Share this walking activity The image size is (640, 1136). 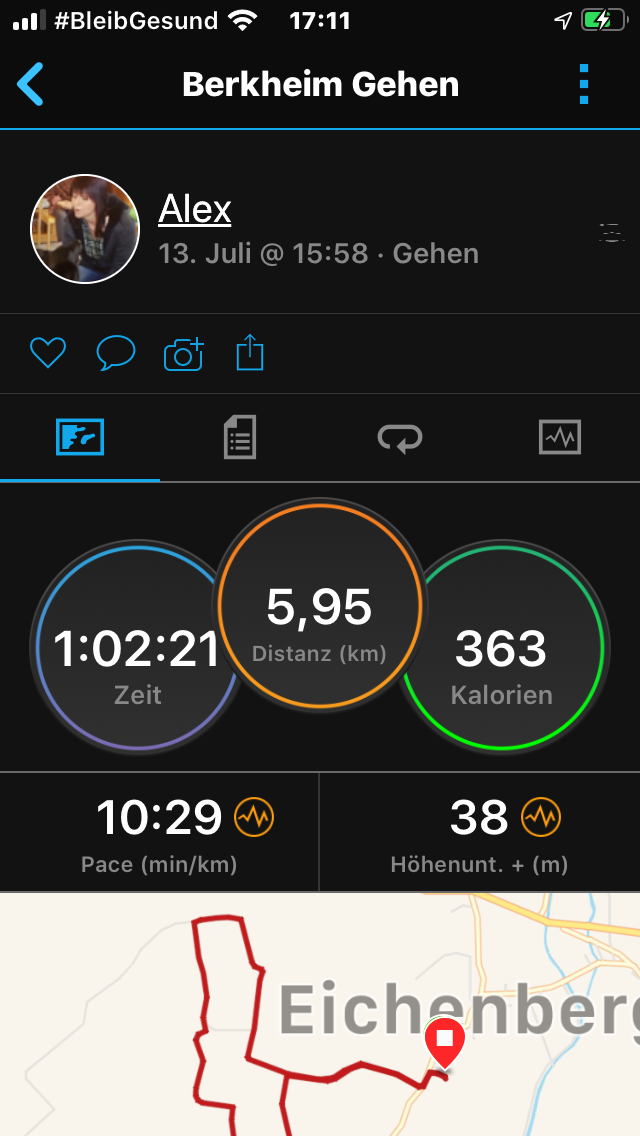tap(250, 353)
